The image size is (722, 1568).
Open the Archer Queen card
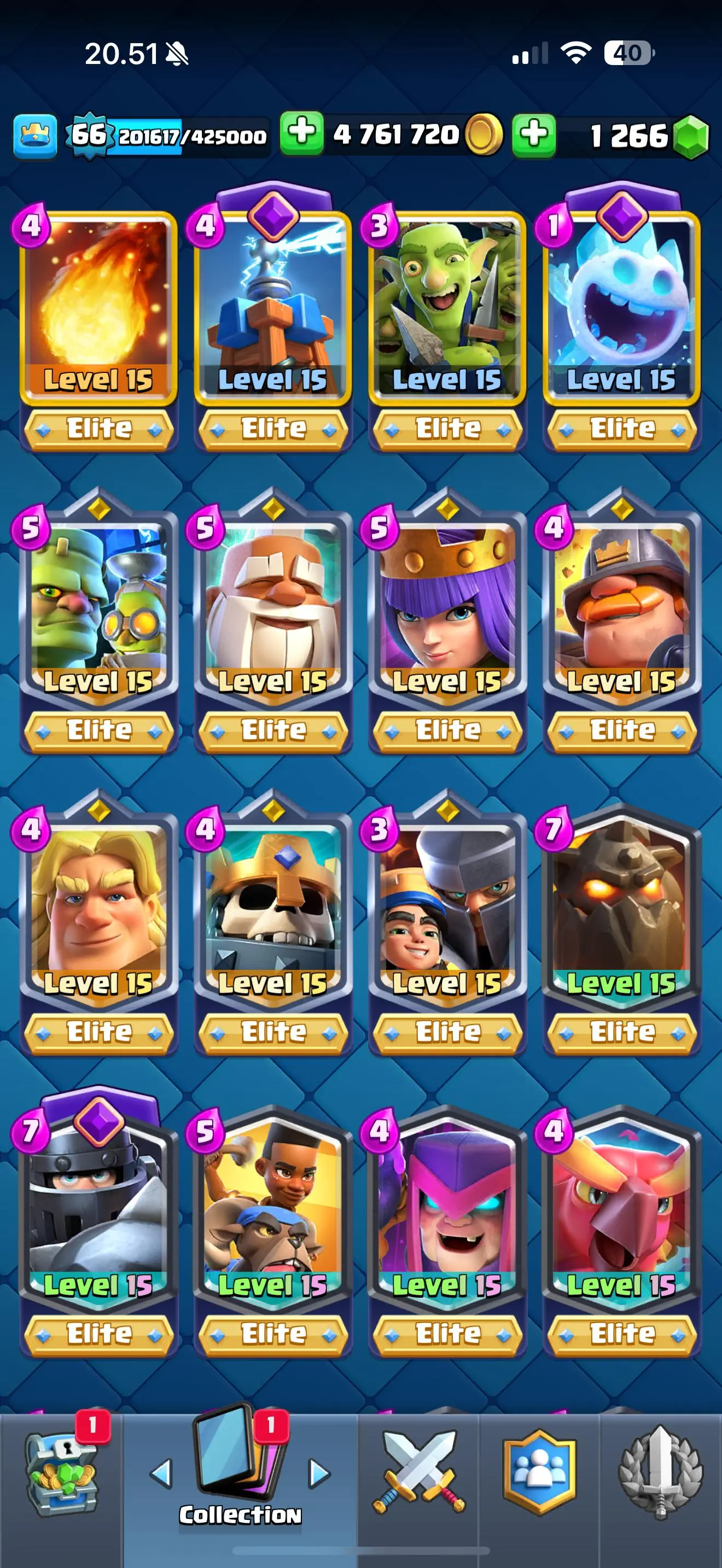(447, 606)
